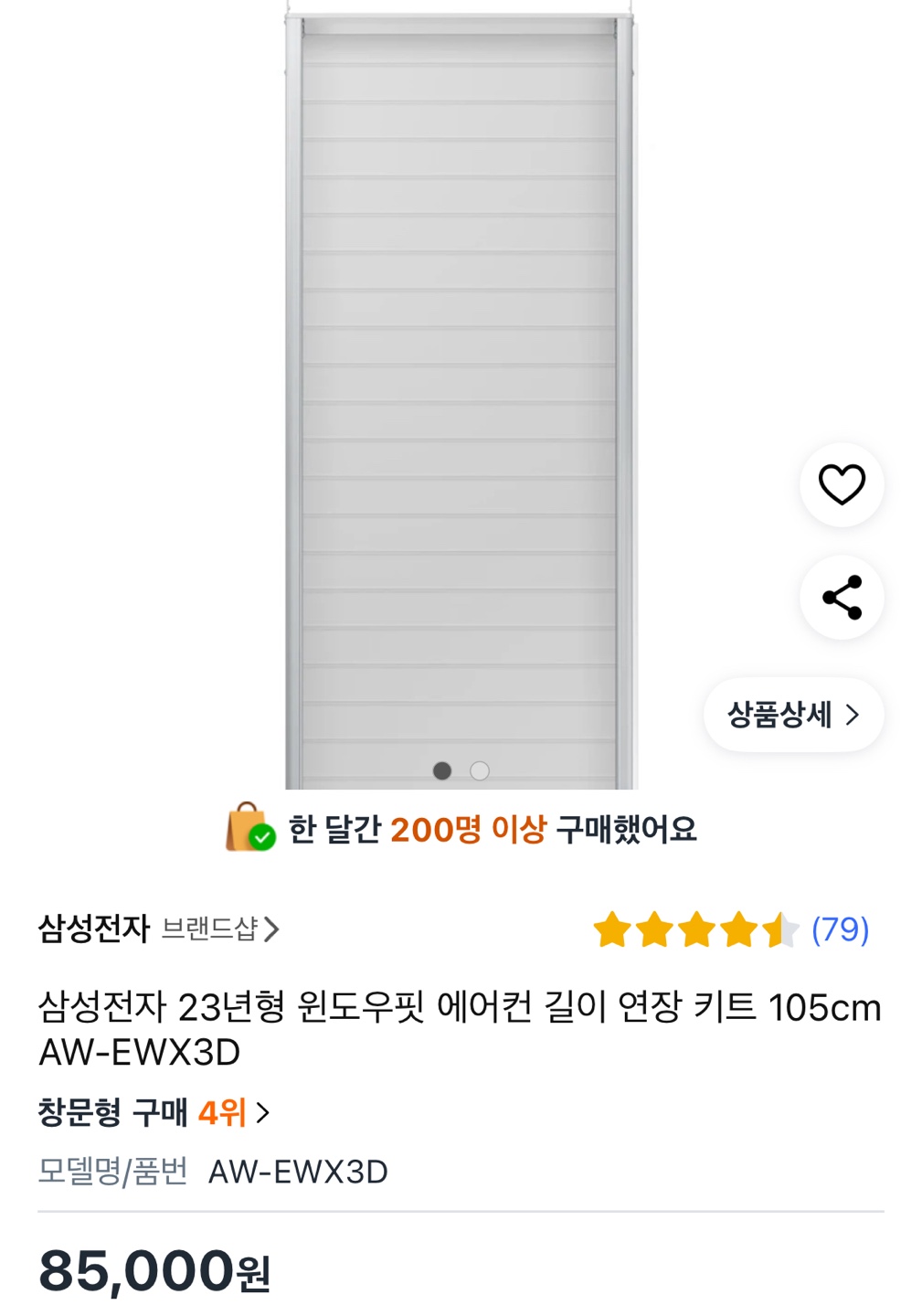Expand the 브랜드샵 chevron arrow
The width and height of the screenshot is (922, 1316).
(x=274, y=930)
